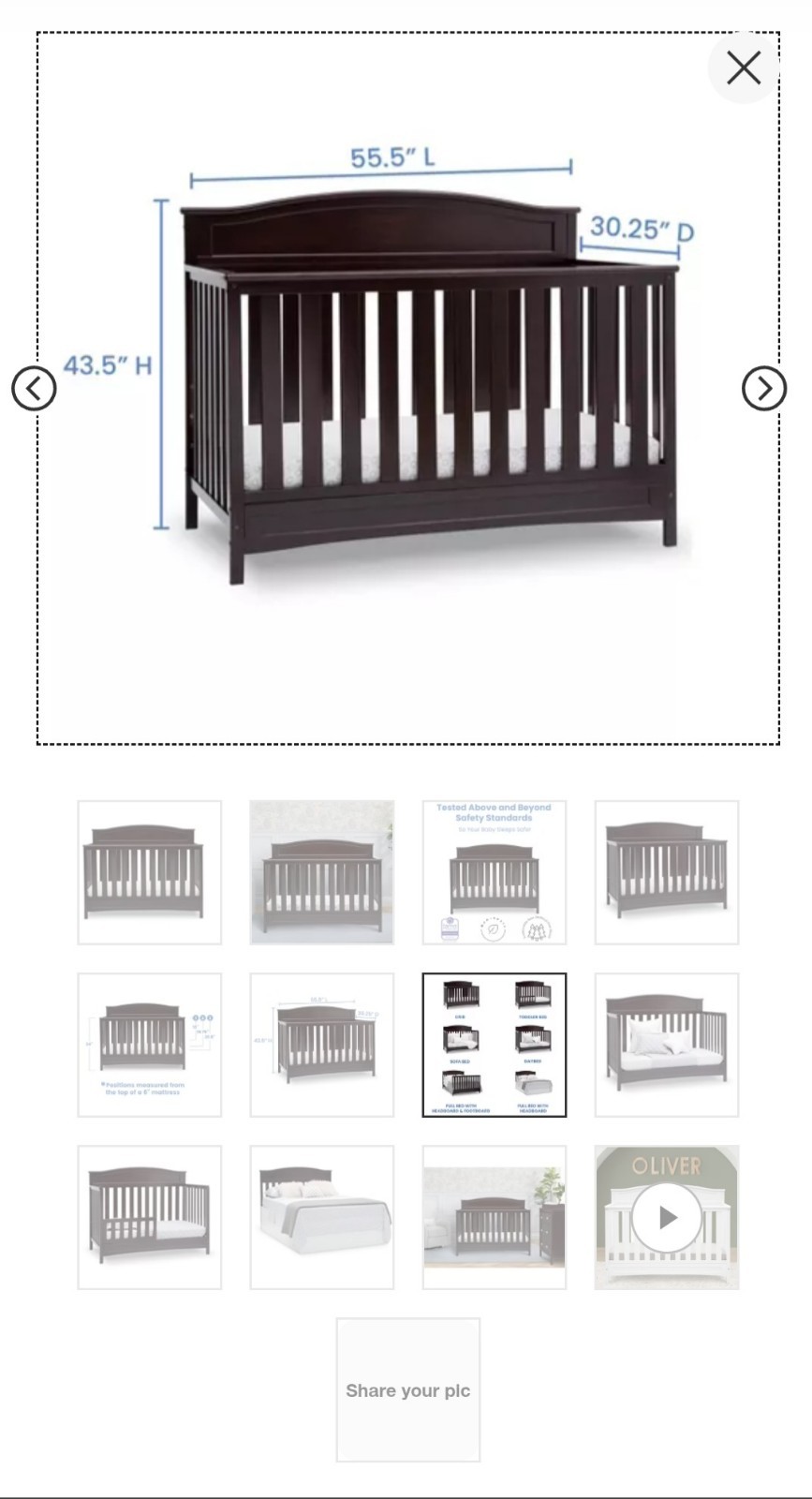Tap the Share your pic tile
Screen dimensions: 812x1499
pyautogui.click(x=408, y=1390)
